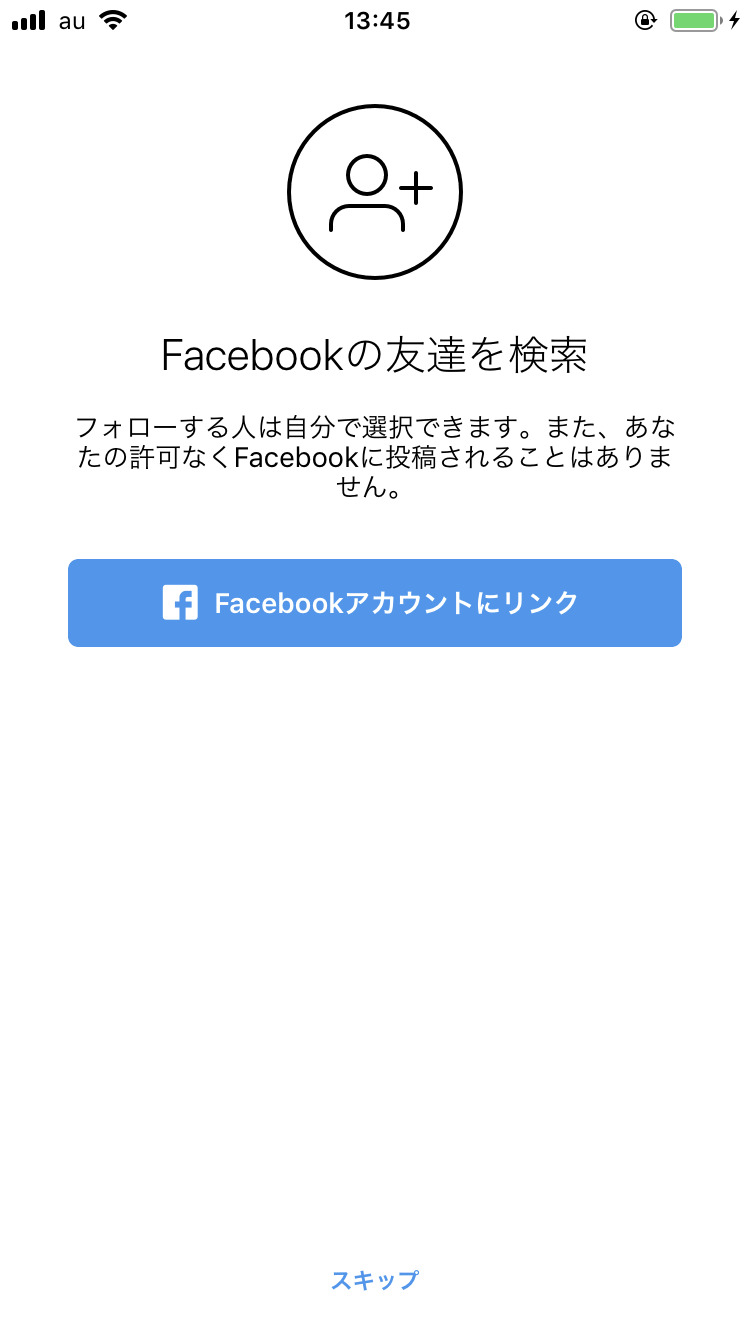Tap the Facebookアカウントにリンク button

tap(375, 602)
